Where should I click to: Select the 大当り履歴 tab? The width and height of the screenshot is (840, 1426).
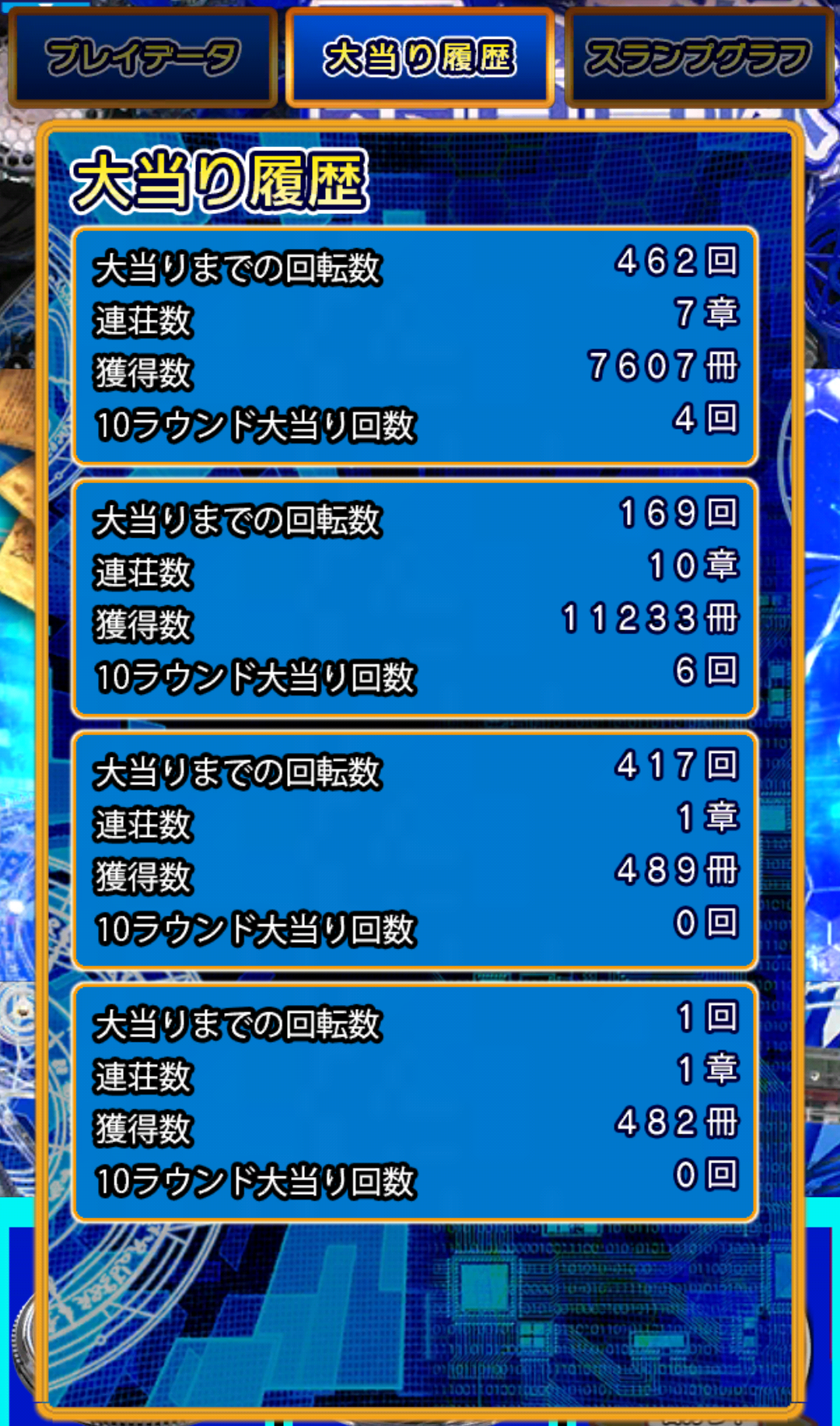point(420,58)
